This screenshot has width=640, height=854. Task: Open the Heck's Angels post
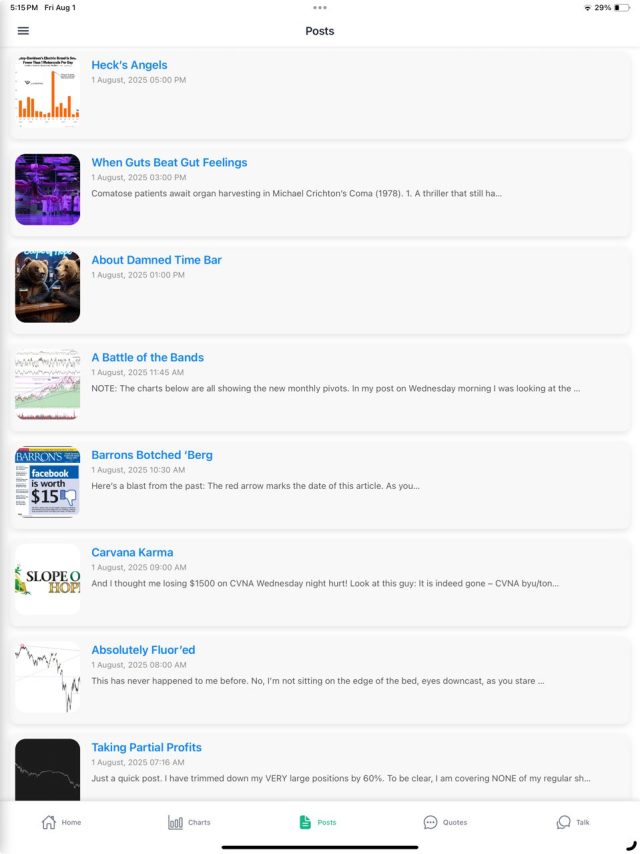pyautogui.click(x=129, y=65)
